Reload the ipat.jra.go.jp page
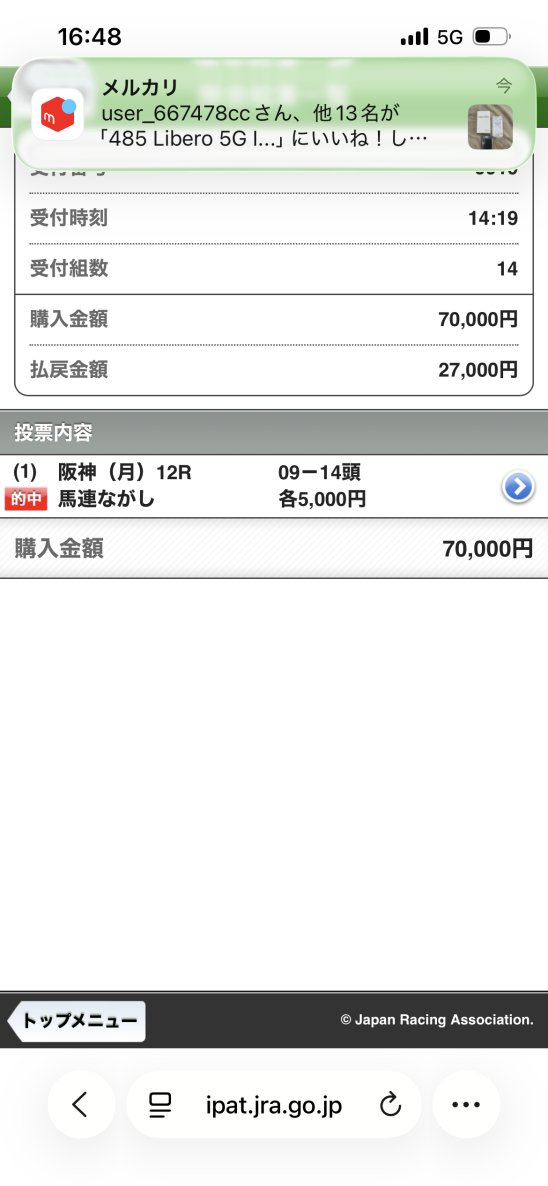The image size is (548, 1186). pyautogui.click(x=390, y=1106)
